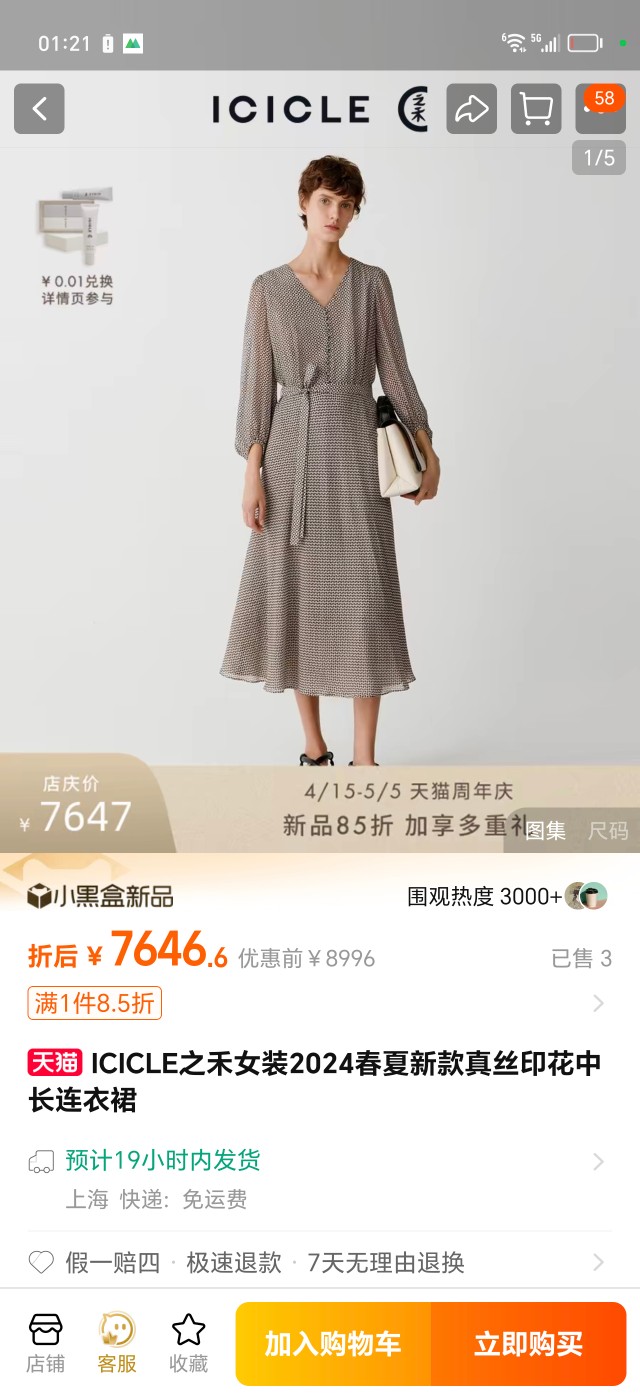The image size is (640, 1400).
Task: Go back using the top-left arrow
Action: (x=39, y=109)
